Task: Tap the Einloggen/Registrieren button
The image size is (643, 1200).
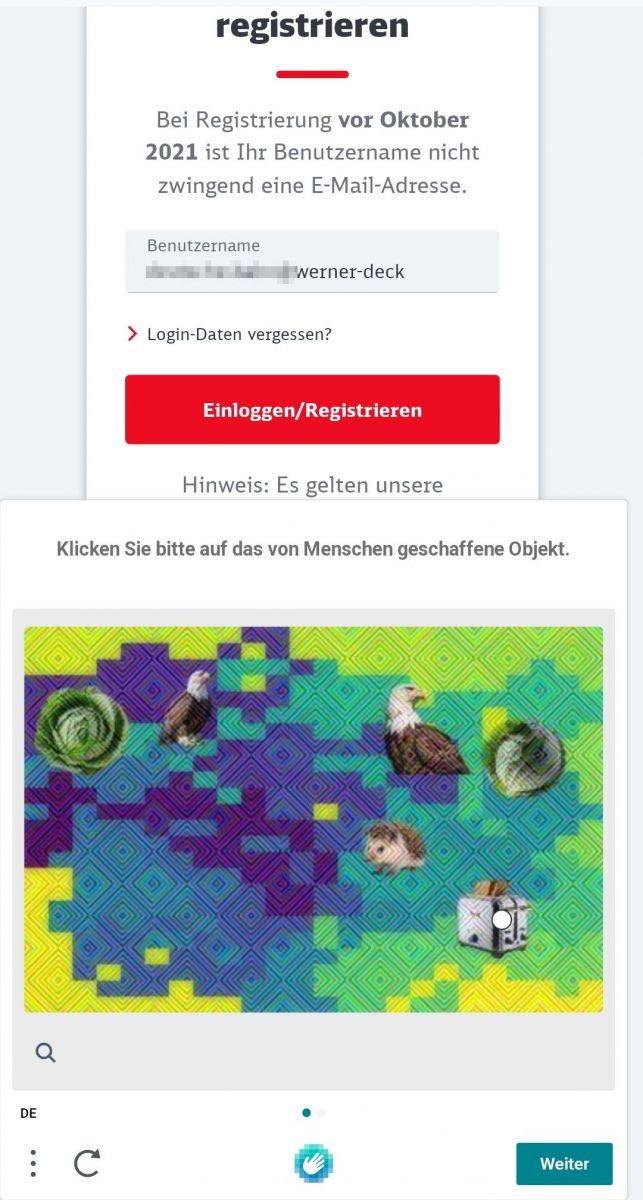Action: [x=312, y=410]
